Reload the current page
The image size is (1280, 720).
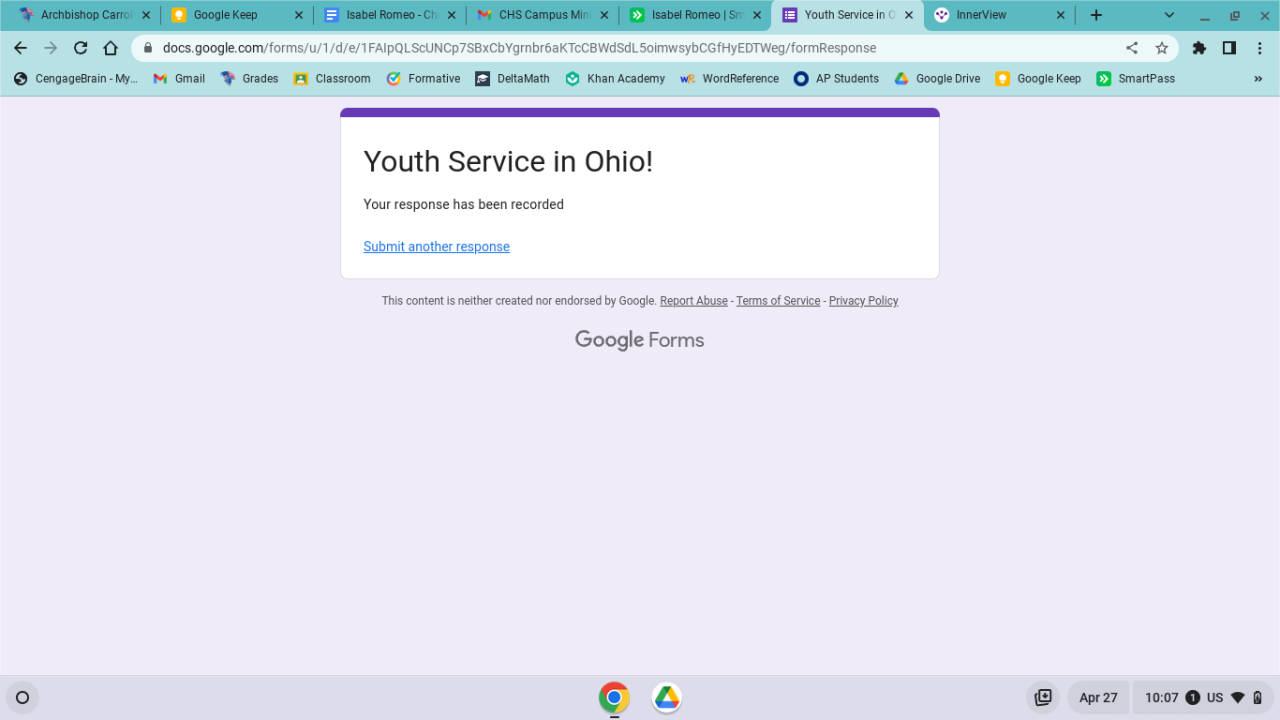[81, 48]
